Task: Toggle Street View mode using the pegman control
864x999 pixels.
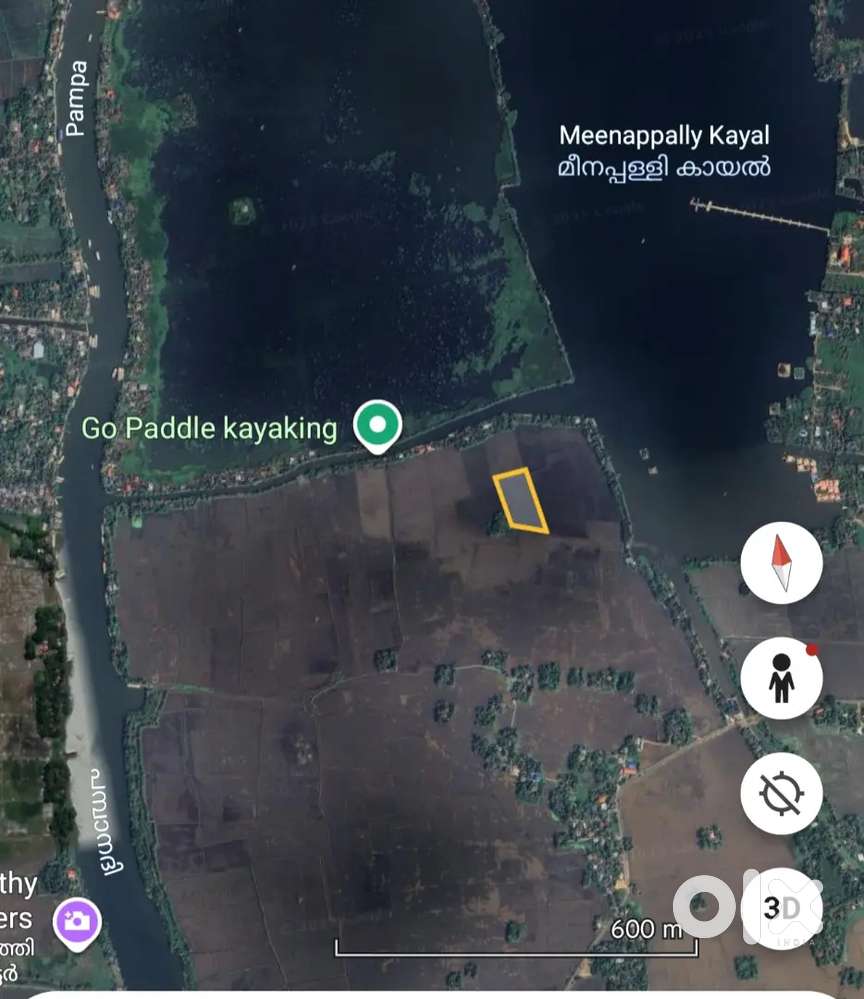Action: (x=782, y=678)
